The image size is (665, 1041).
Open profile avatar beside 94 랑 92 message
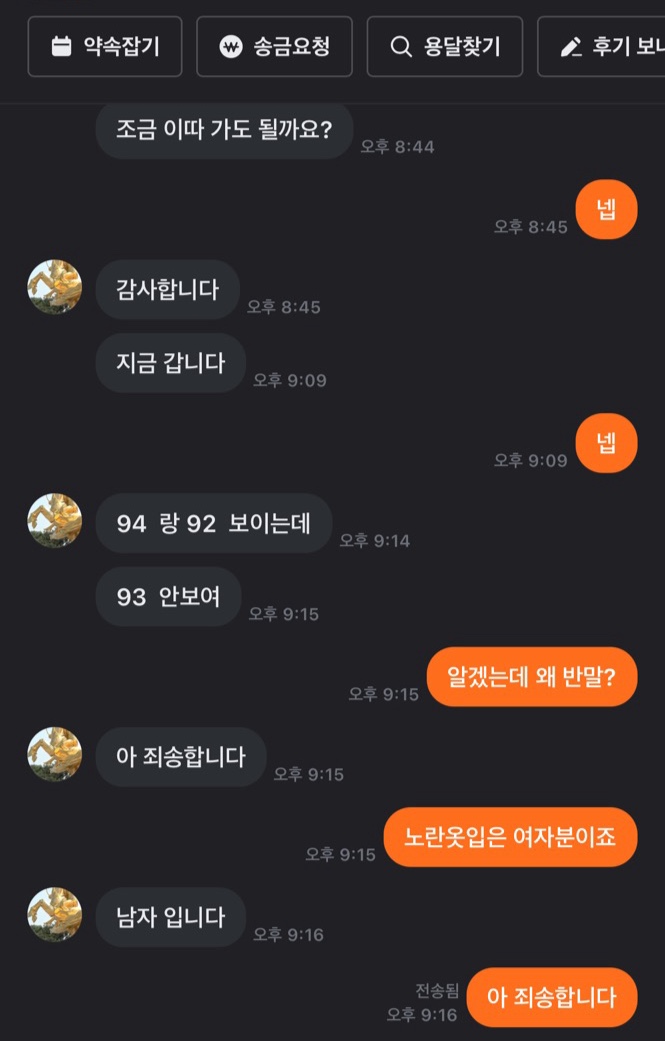(x=55, y=520)
